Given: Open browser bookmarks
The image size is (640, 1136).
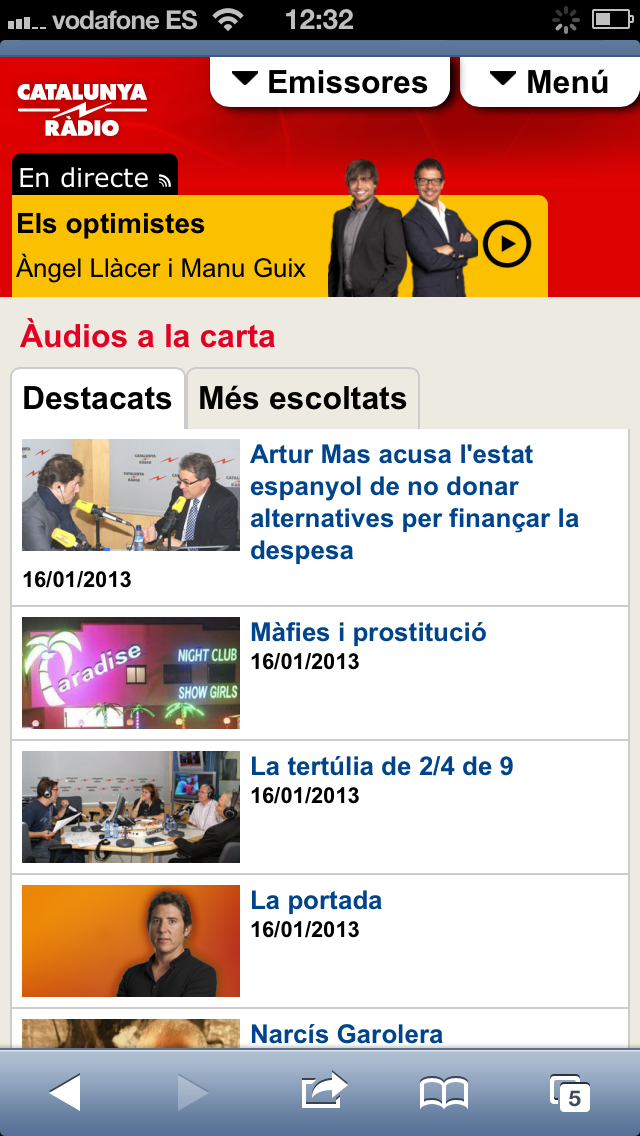Looking at the screenshot, I should click(x=444, y=1093).
